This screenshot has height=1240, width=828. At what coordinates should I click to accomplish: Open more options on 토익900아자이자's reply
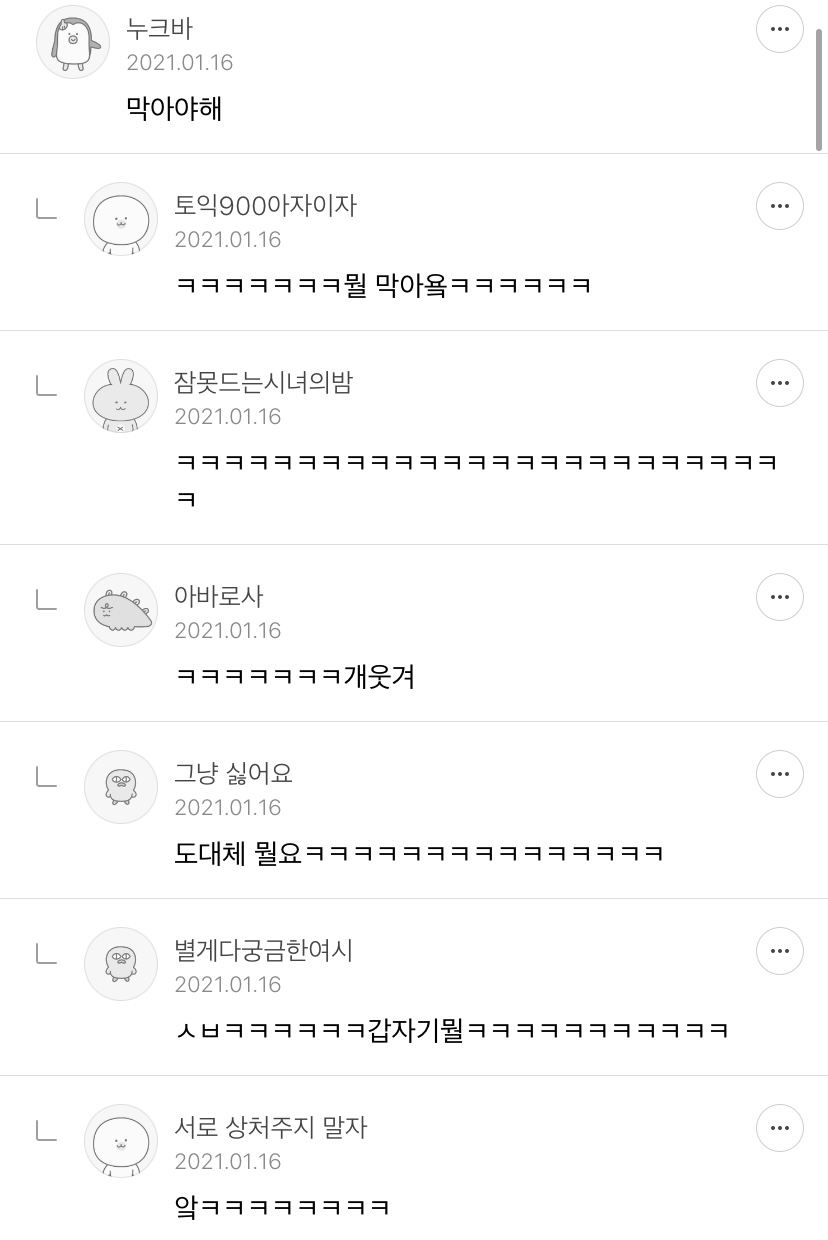[x=779, y=207]
